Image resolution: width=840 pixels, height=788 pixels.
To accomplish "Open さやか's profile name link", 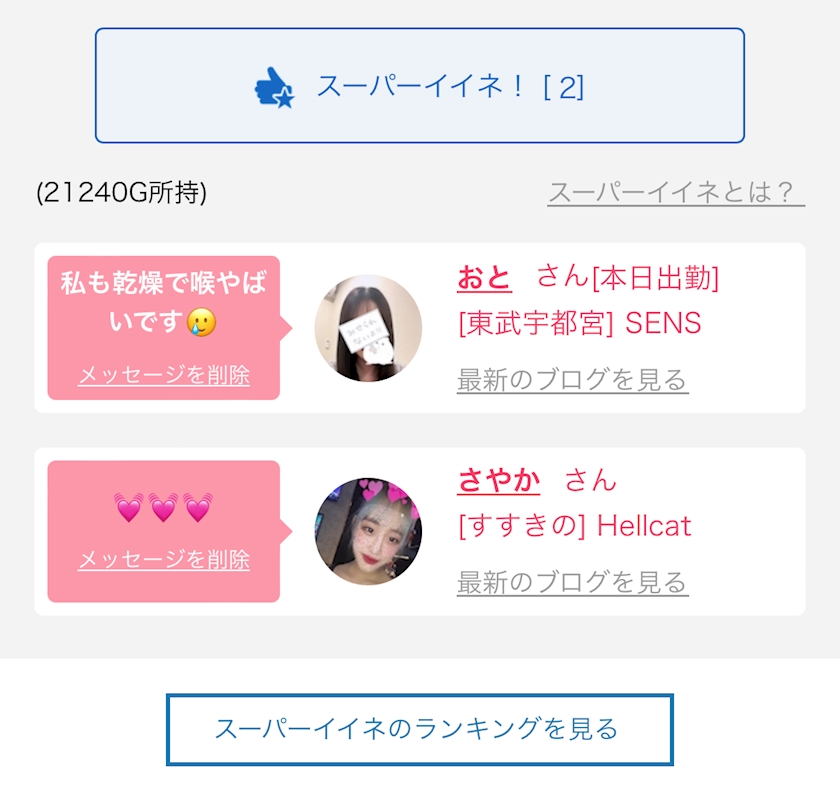I will click(x=499, y=481).
